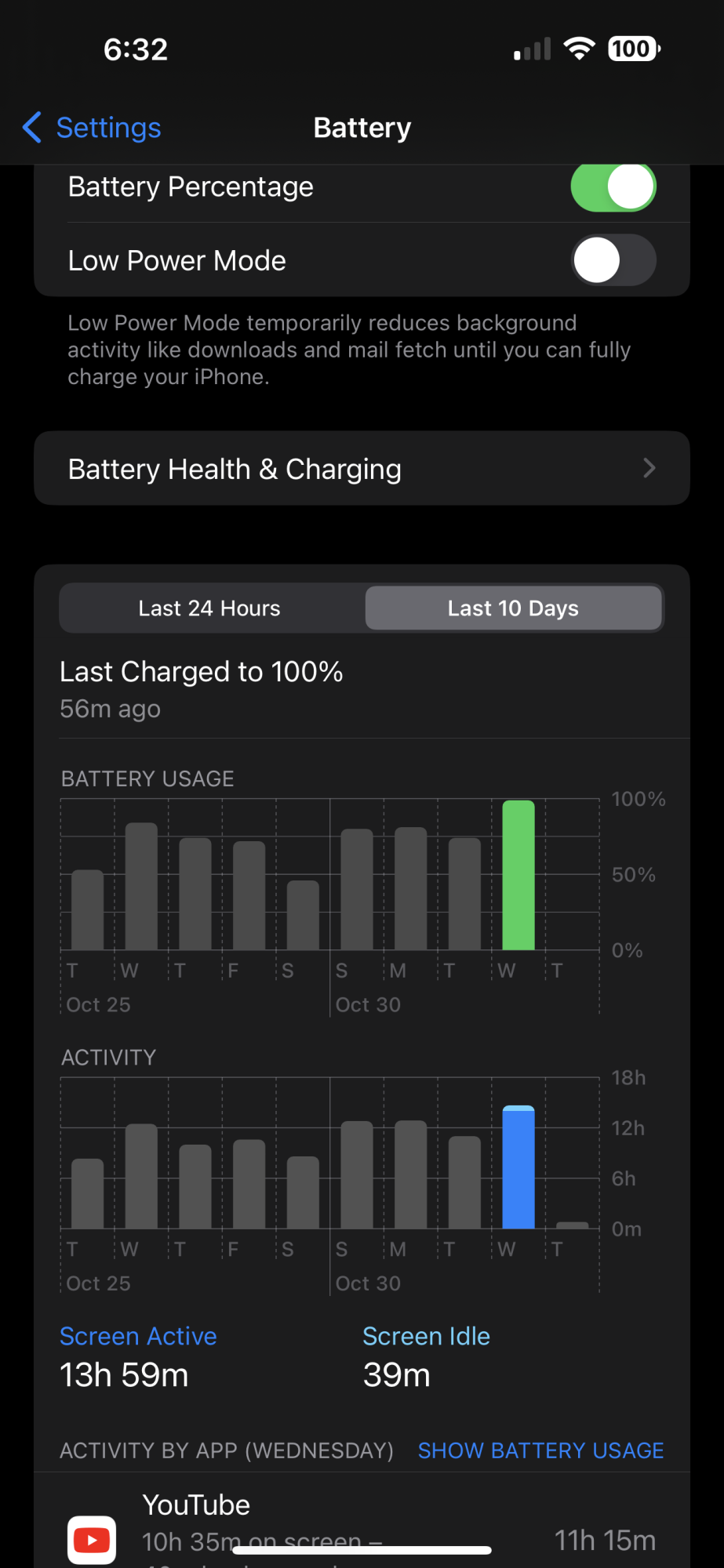Viewport: 724px width, 1568px height.
Task: Enable Low Power Mode
Action: 613,260
